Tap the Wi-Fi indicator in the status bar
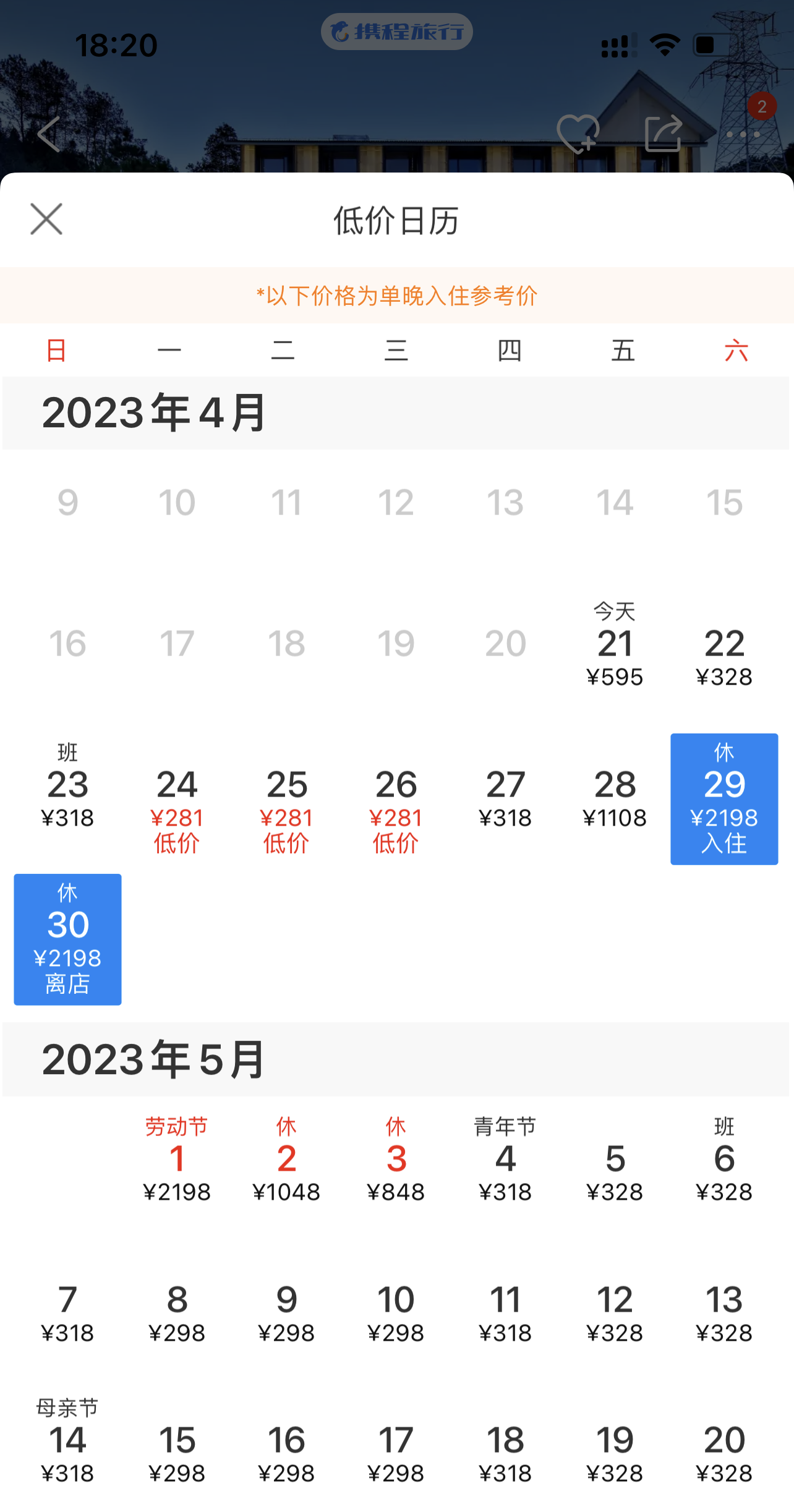 [x=664, y=43]
